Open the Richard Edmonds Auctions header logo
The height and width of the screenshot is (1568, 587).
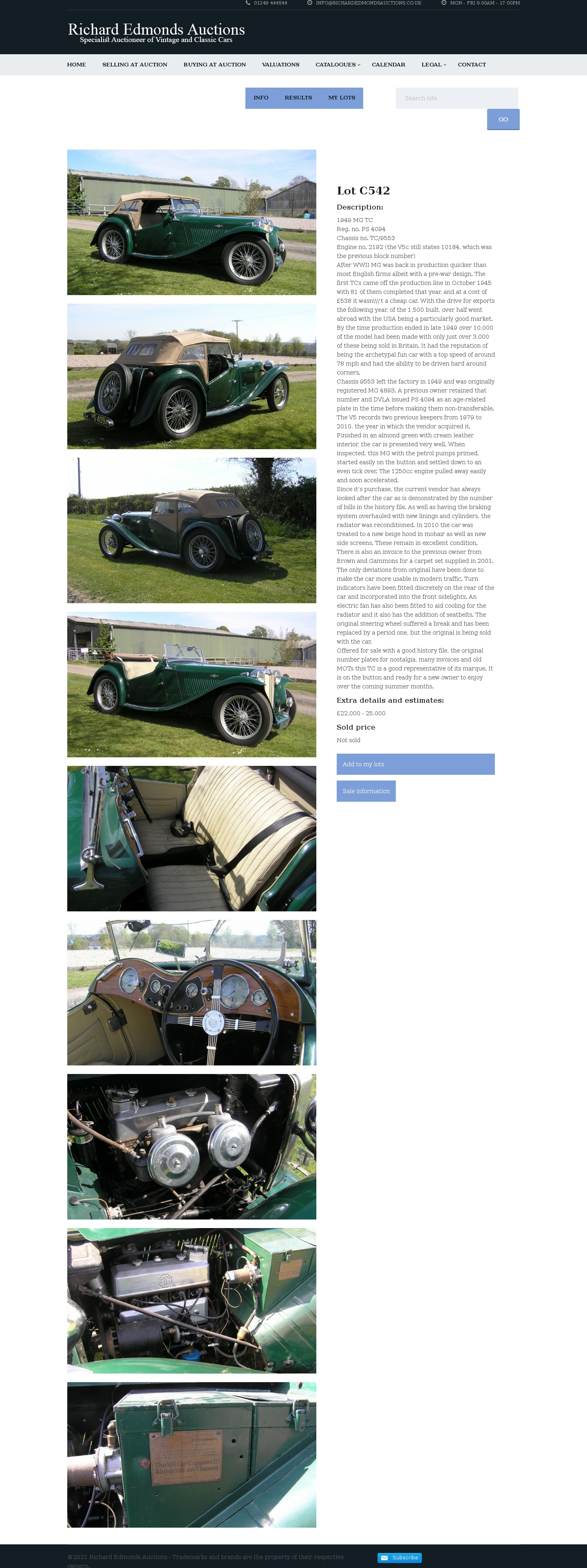click(156, 32)
